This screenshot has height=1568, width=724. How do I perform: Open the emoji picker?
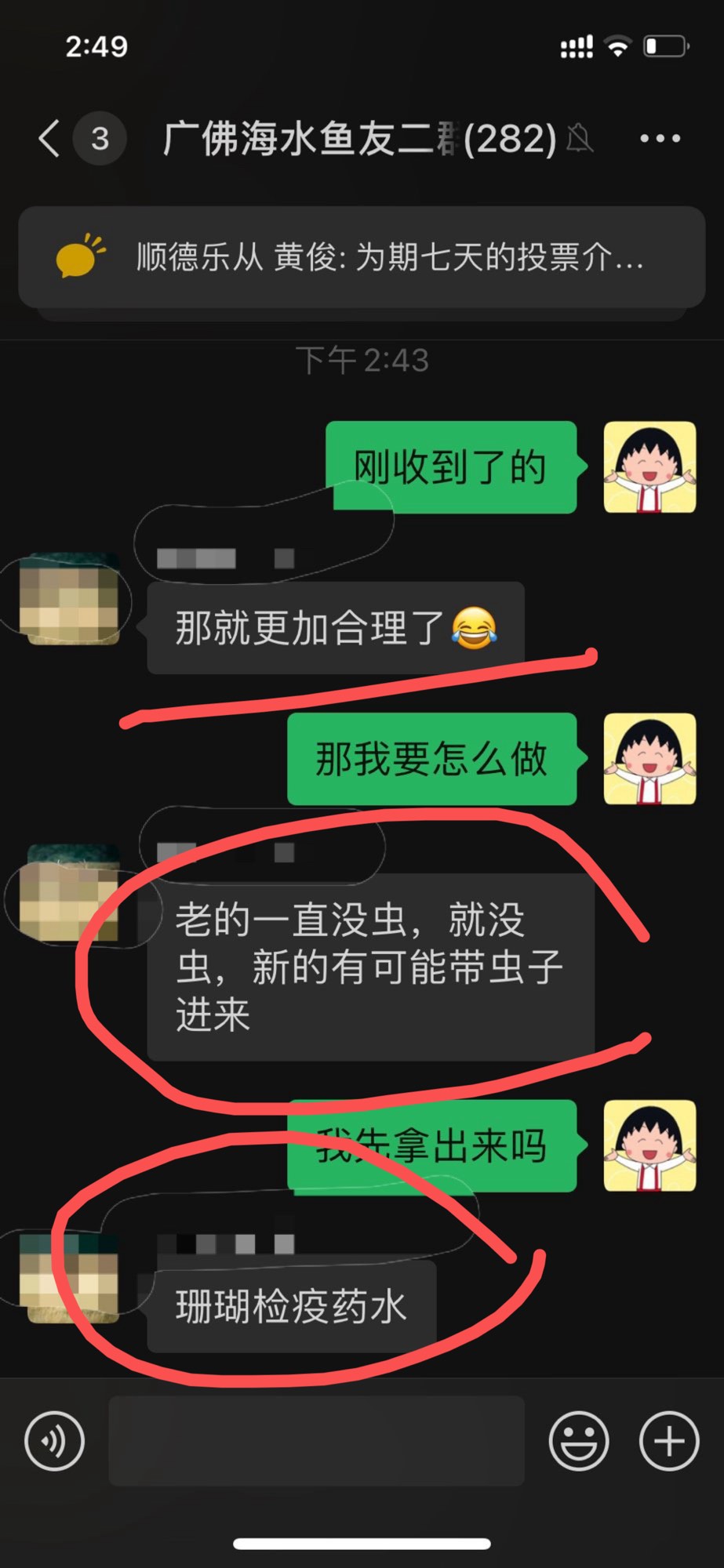coord(578,1440)
